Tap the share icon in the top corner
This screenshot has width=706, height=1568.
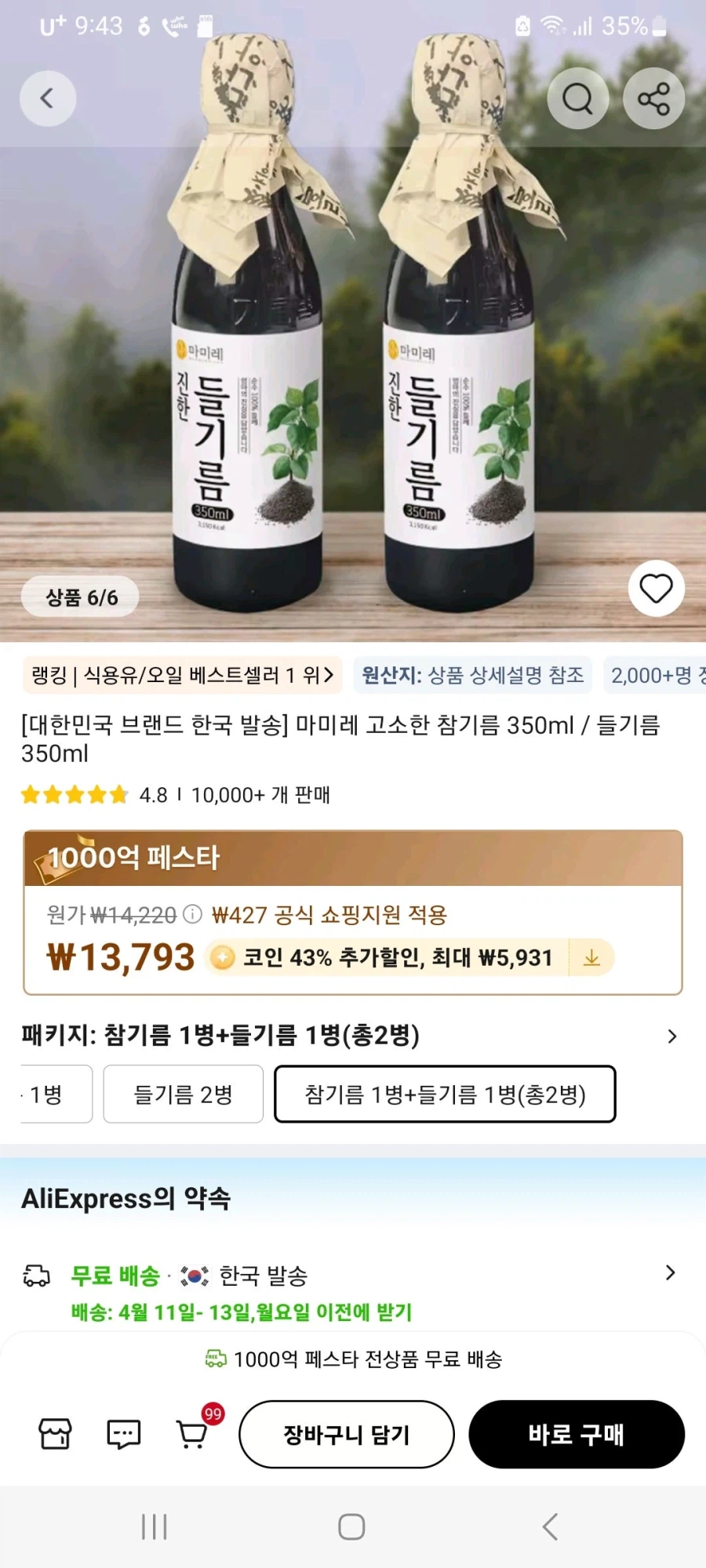[x=653, y=98]
